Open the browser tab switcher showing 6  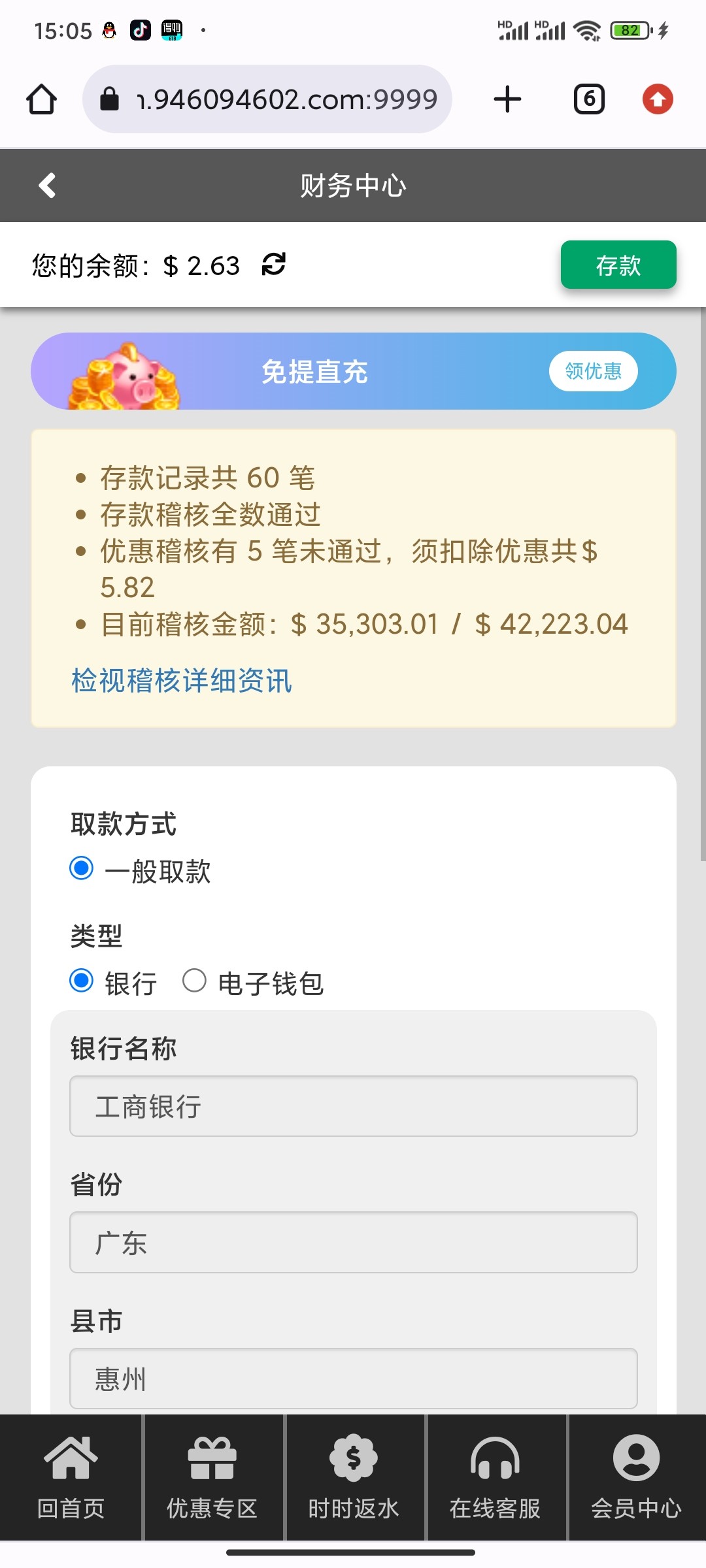[589, 99]
